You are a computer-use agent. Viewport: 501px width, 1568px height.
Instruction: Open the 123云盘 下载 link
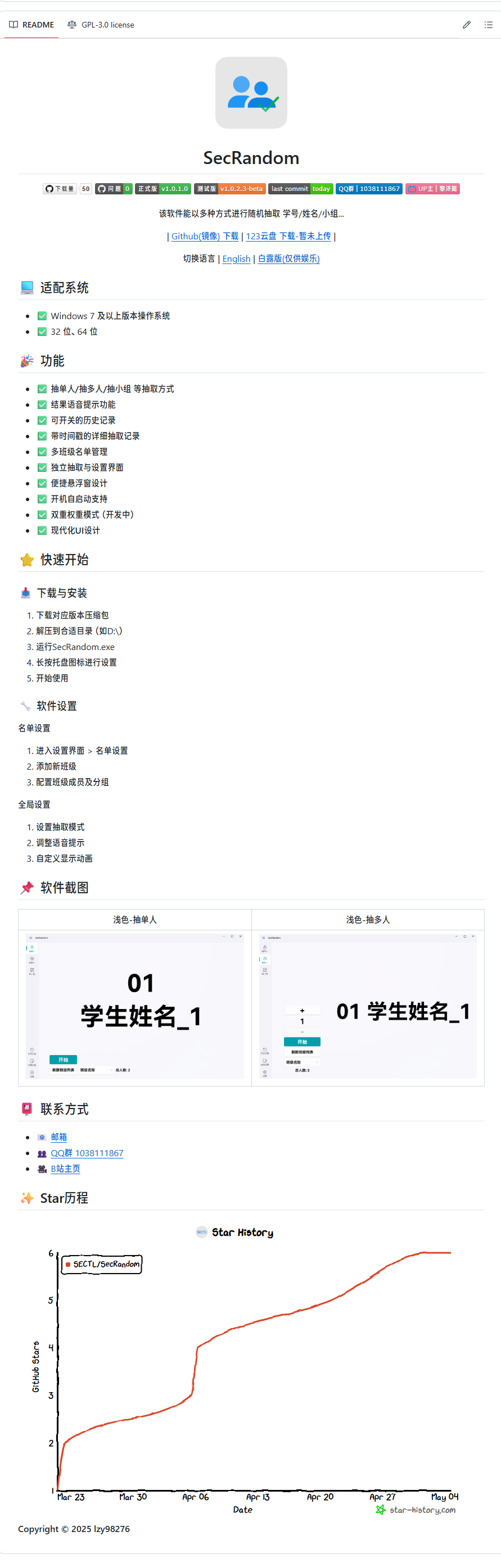coord(288,236)
